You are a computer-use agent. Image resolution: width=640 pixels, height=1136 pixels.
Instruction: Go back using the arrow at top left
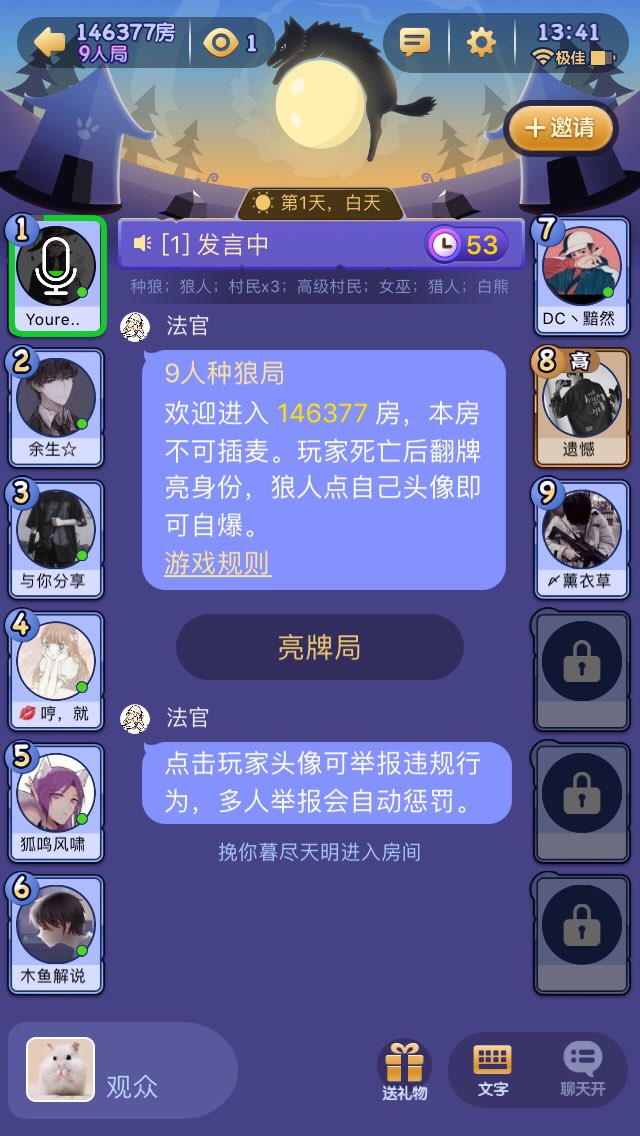pos(49,42)
